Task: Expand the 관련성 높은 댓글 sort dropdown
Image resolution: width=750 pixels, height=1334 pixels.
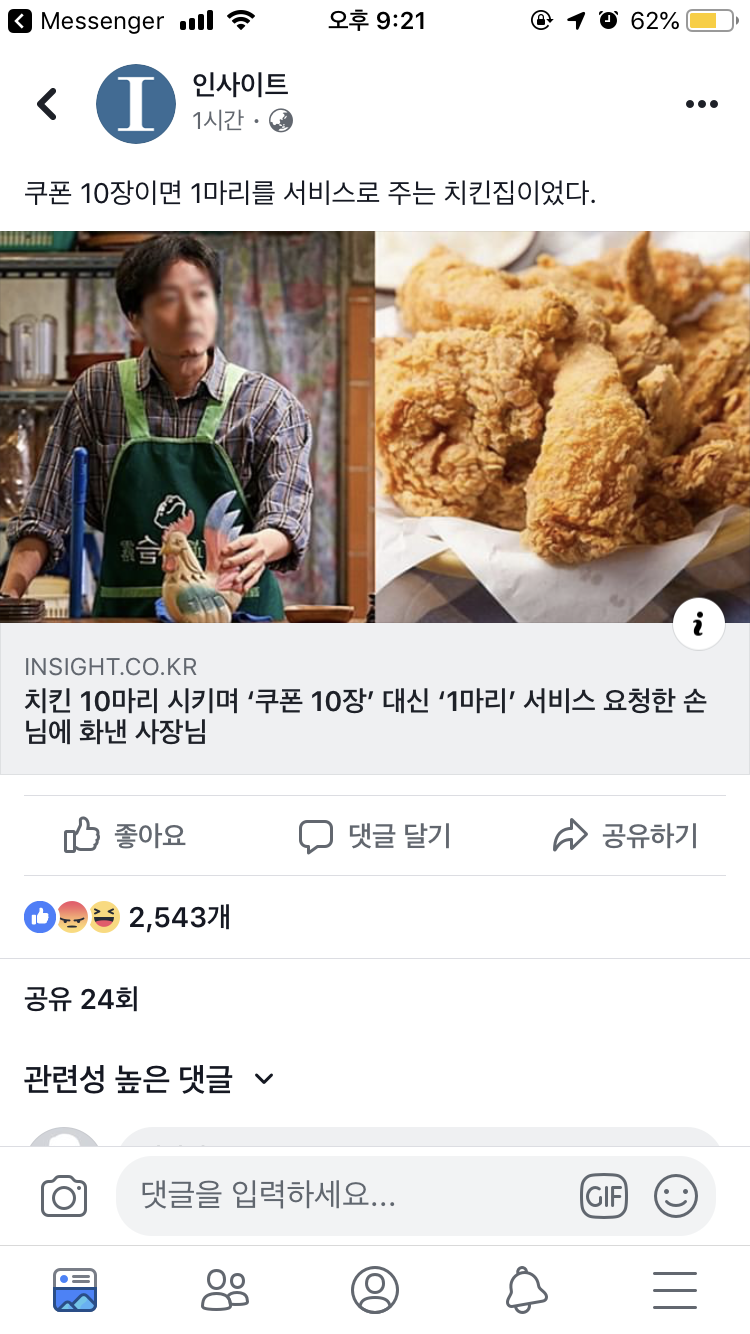Action: (149, 1079)
